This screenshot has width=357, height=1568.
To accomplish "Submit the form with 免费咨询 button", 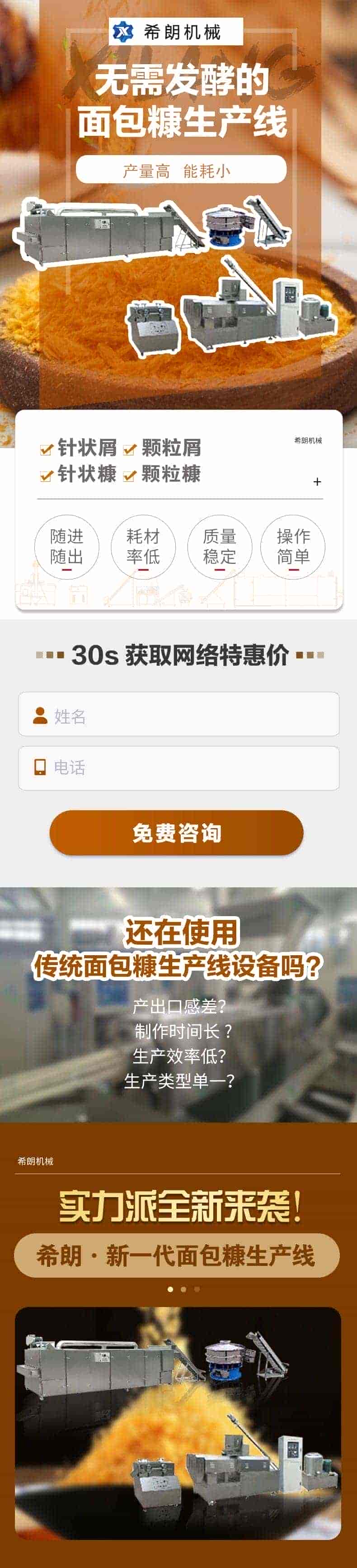I will pos(176,832).
